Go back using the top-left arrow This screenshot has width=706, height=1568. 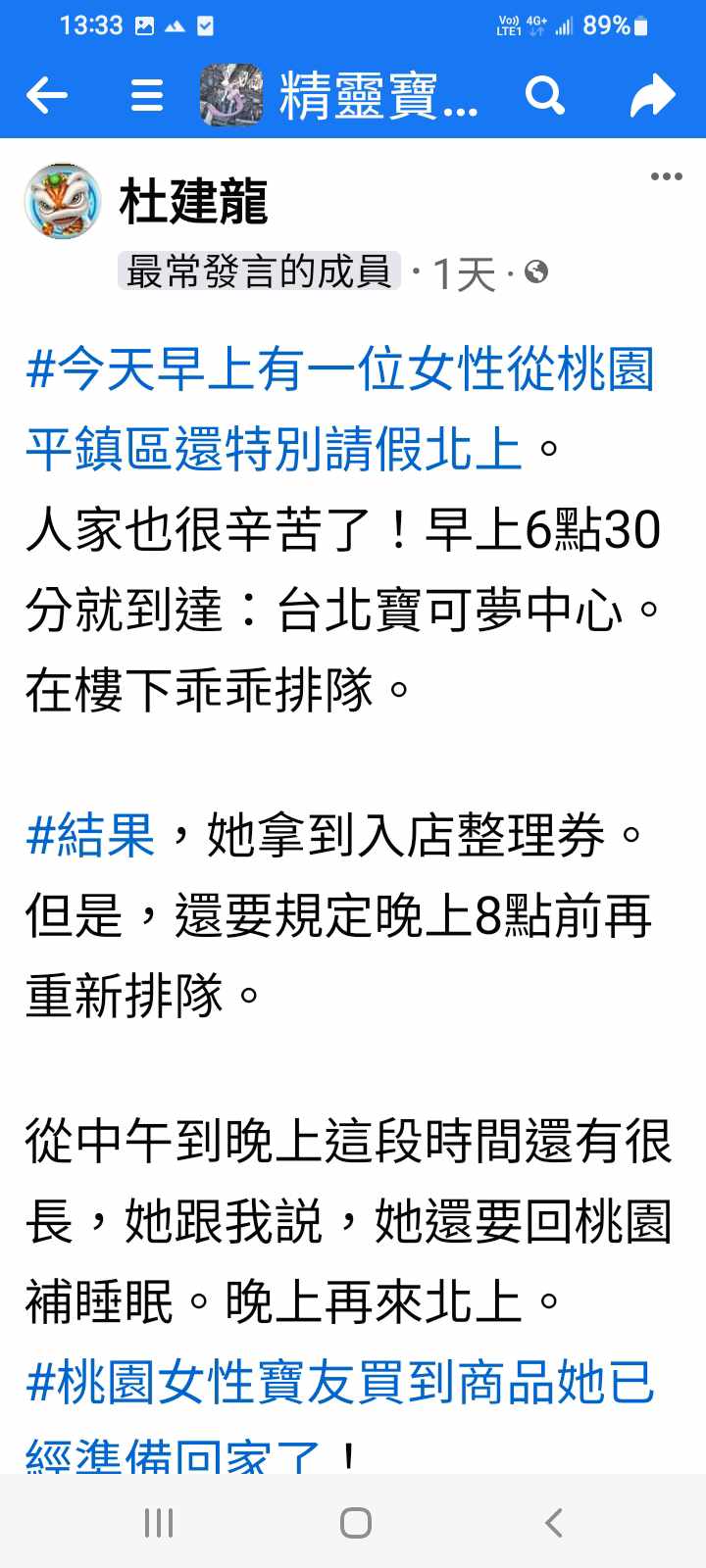[47, 95]
